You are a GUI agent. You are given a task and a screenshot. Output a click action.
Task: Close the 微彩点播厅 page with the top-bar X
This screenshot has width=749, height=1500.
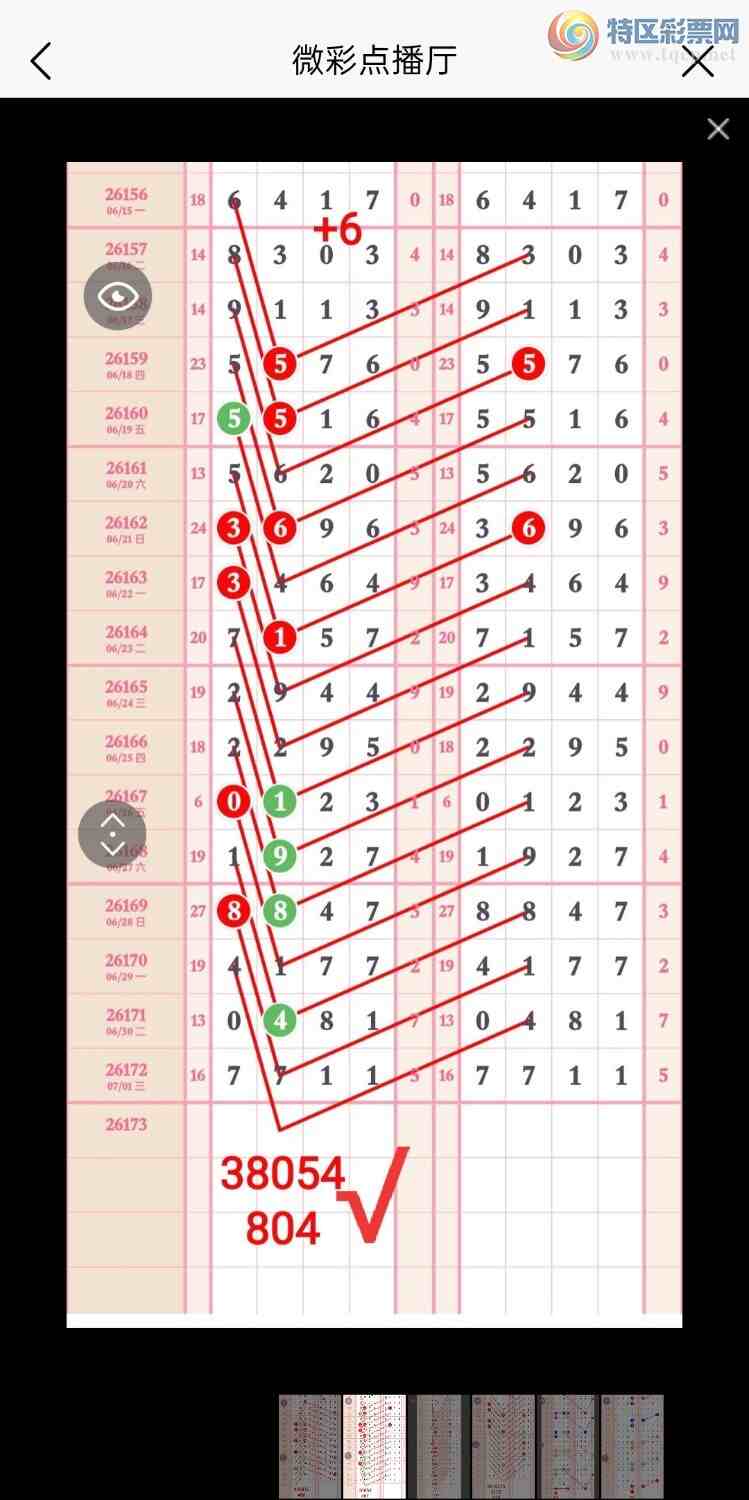point(698,61)
